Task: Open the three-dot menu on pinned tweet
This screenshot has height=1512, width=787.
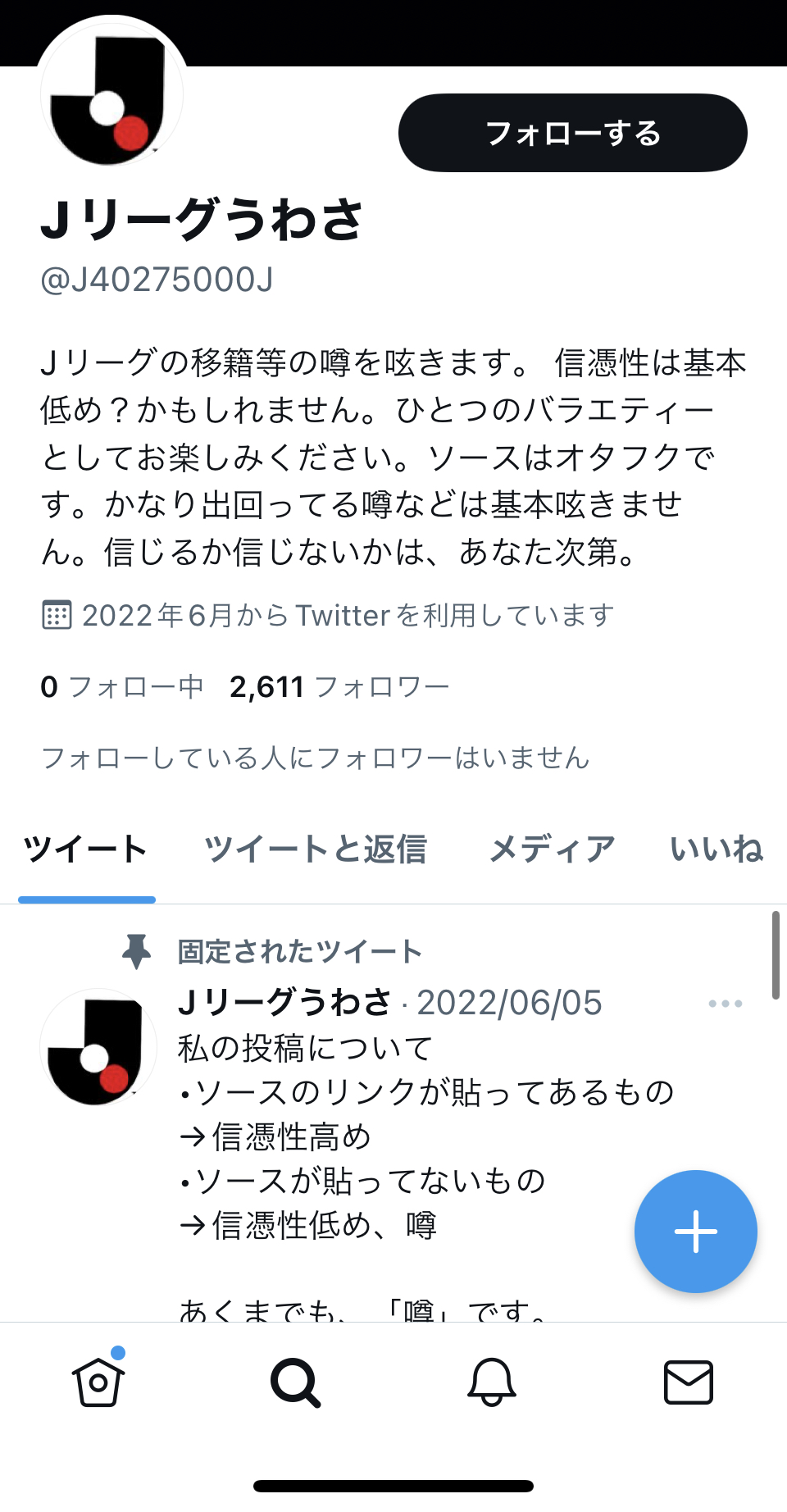Action: point(726,1004)
